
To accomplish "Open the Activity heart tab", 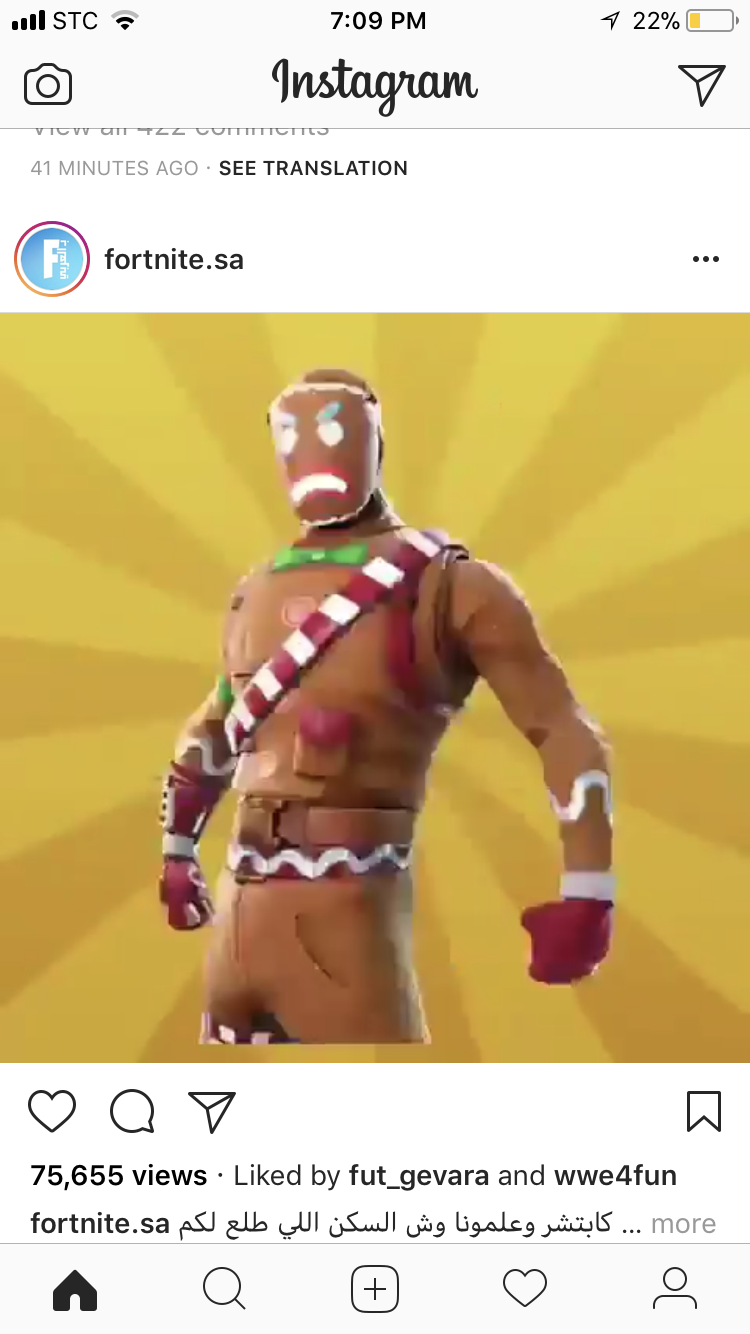I will [x=525, y=1289].
